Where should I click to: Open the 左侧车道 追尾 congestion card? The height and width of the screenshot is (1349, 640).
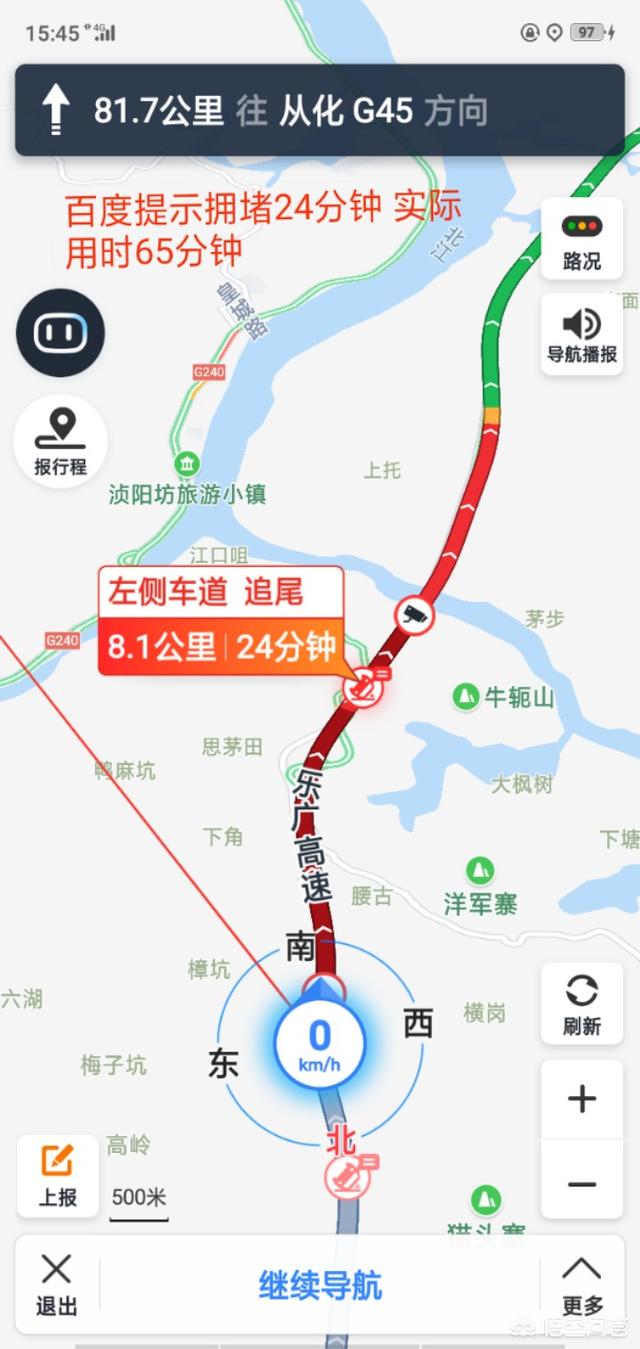tap(221, 621)
